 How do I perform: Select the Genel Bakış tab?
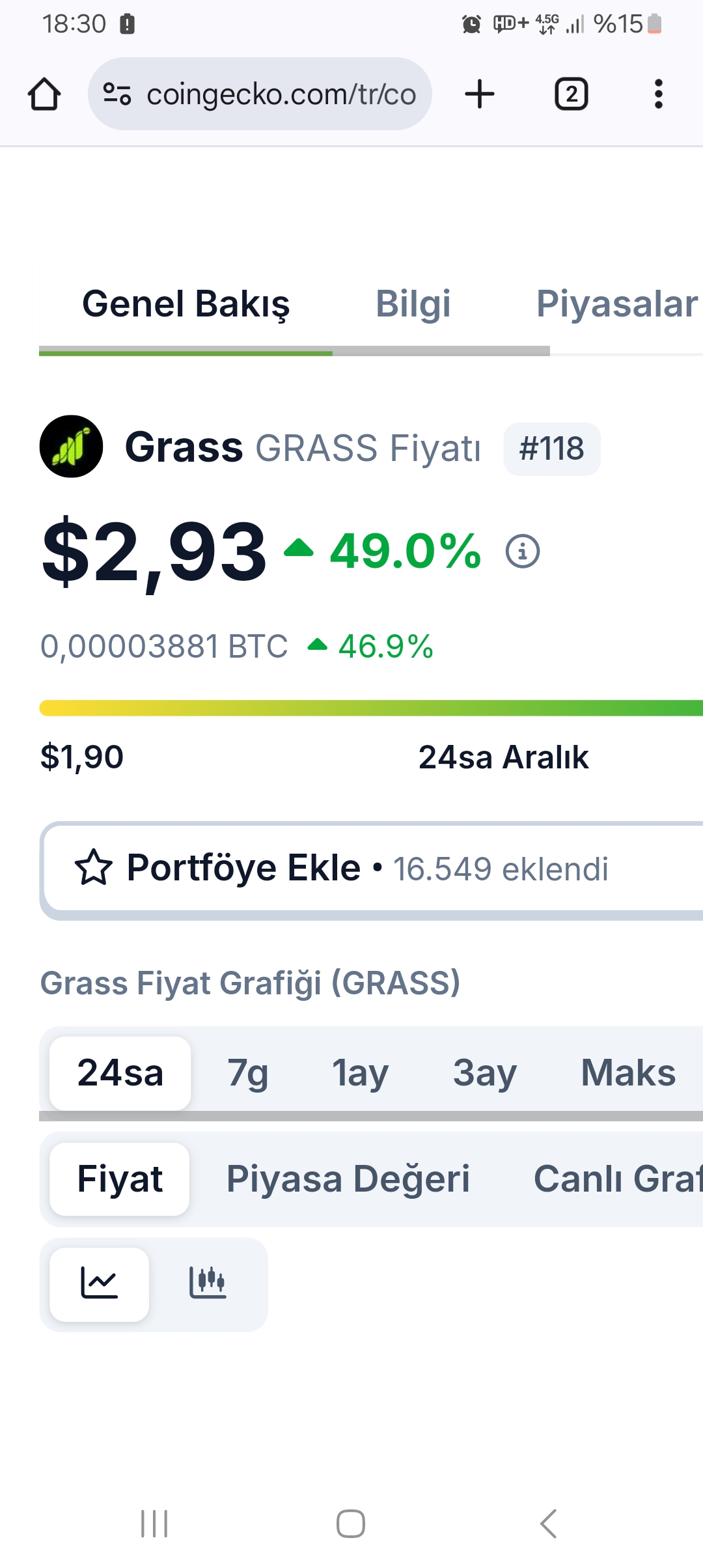click(186, 304)
